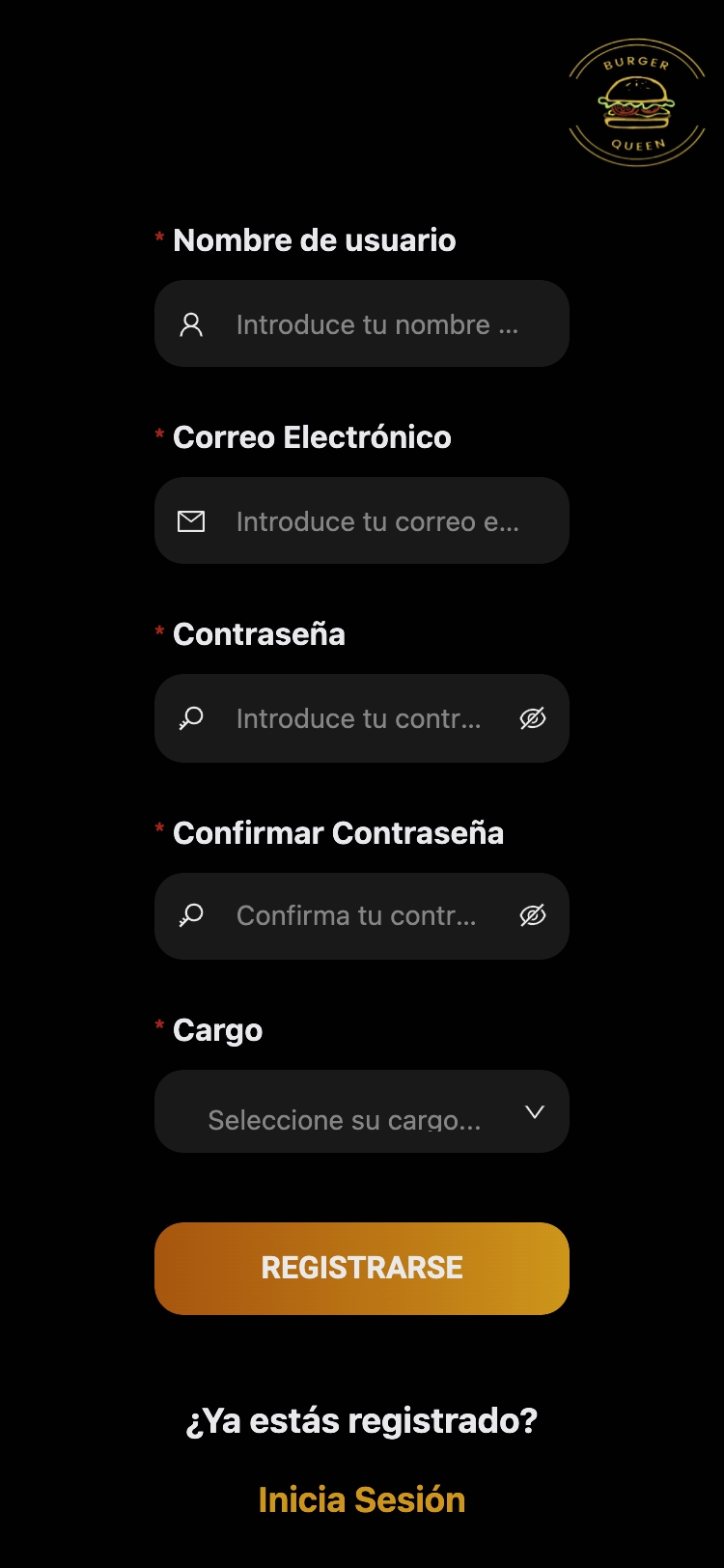Expand the Cargo dropdown
724x1568 pixels.
pyautogui.click(x=362, y=1112)
